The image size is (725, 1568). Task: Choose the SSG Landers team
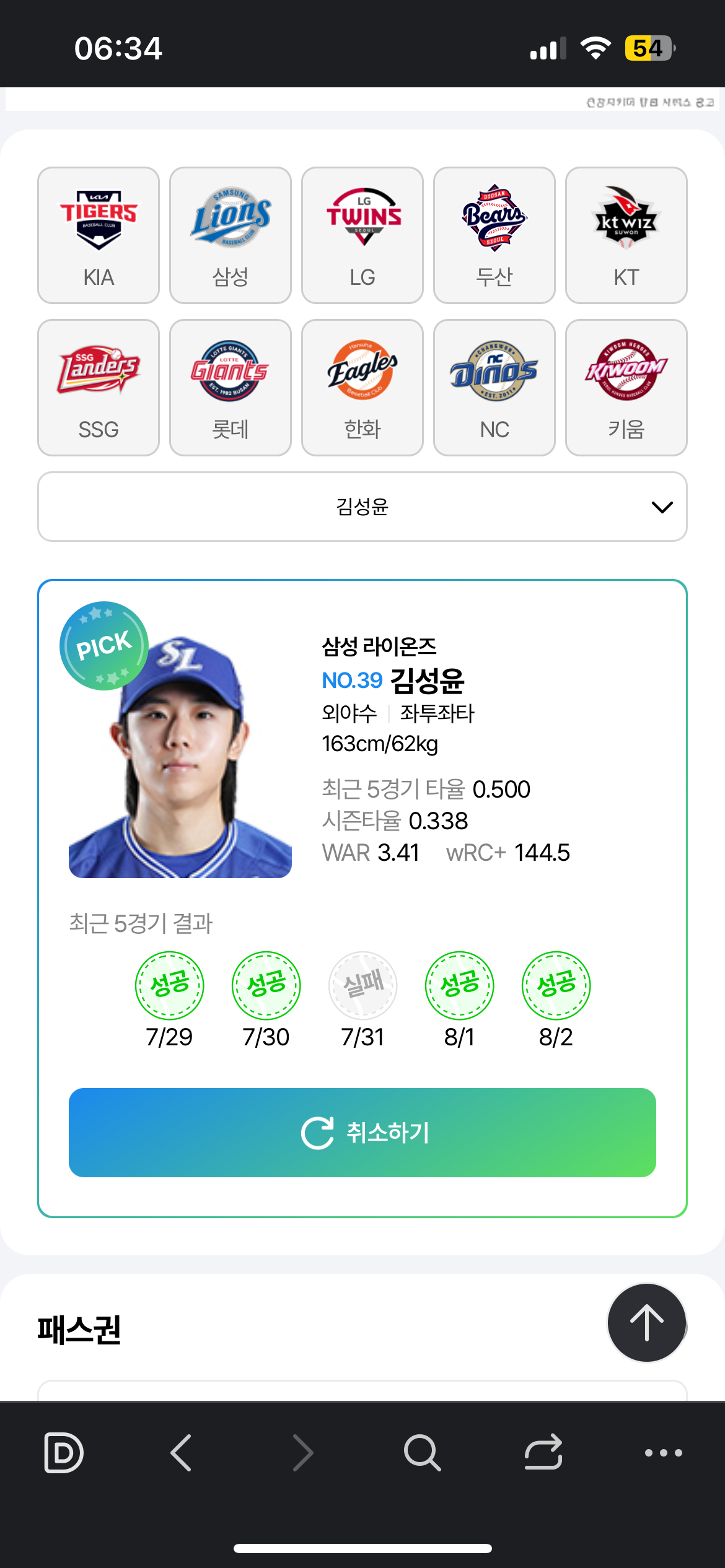pyautogui.click(x=99, y=388)
